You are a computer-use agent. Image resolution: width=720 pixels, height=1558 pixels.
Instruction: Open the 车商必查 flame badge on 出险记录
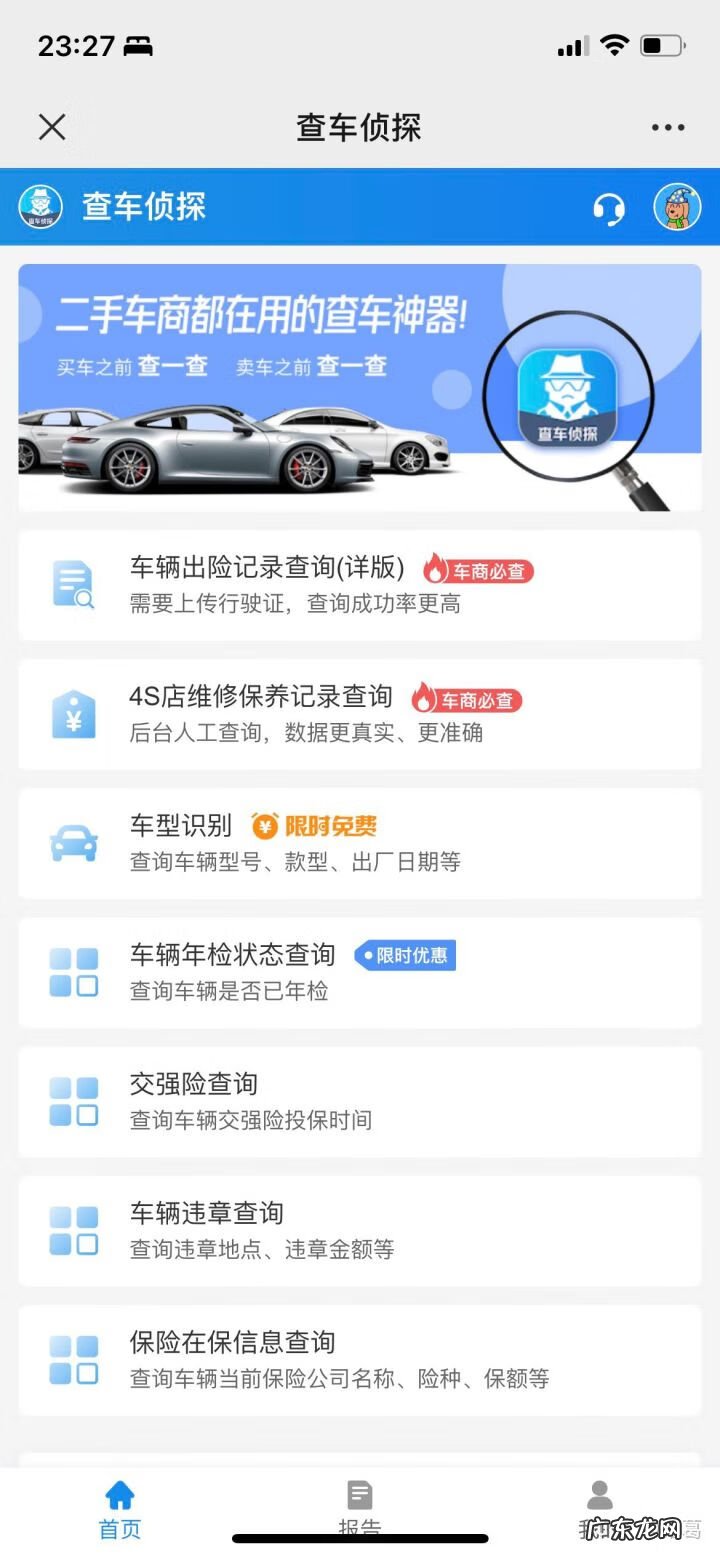[481, 570]
